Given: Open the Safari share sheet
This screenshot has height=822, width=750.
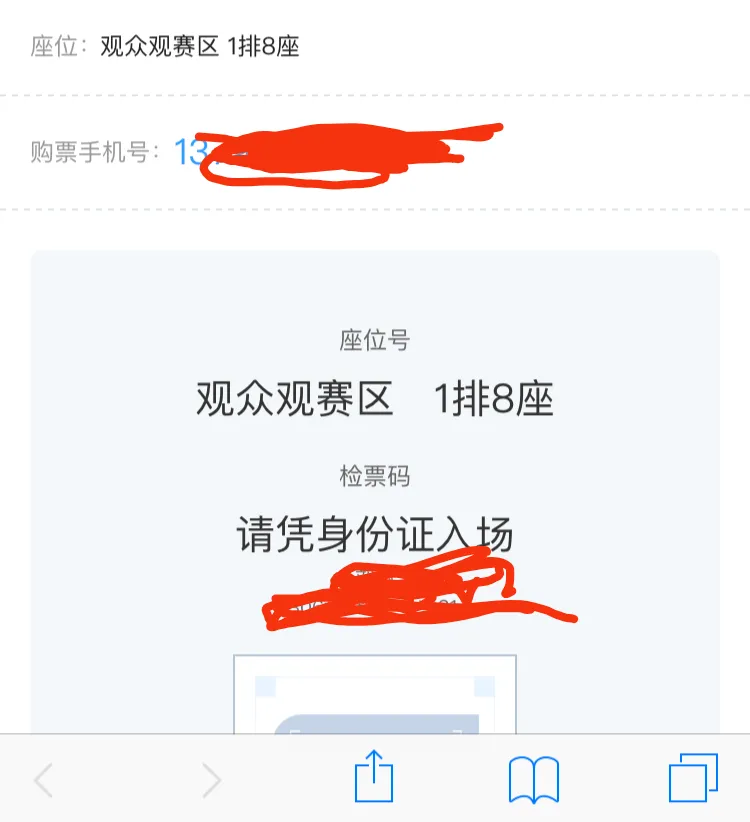Looking at the screenshot, I should pos(374,777).
